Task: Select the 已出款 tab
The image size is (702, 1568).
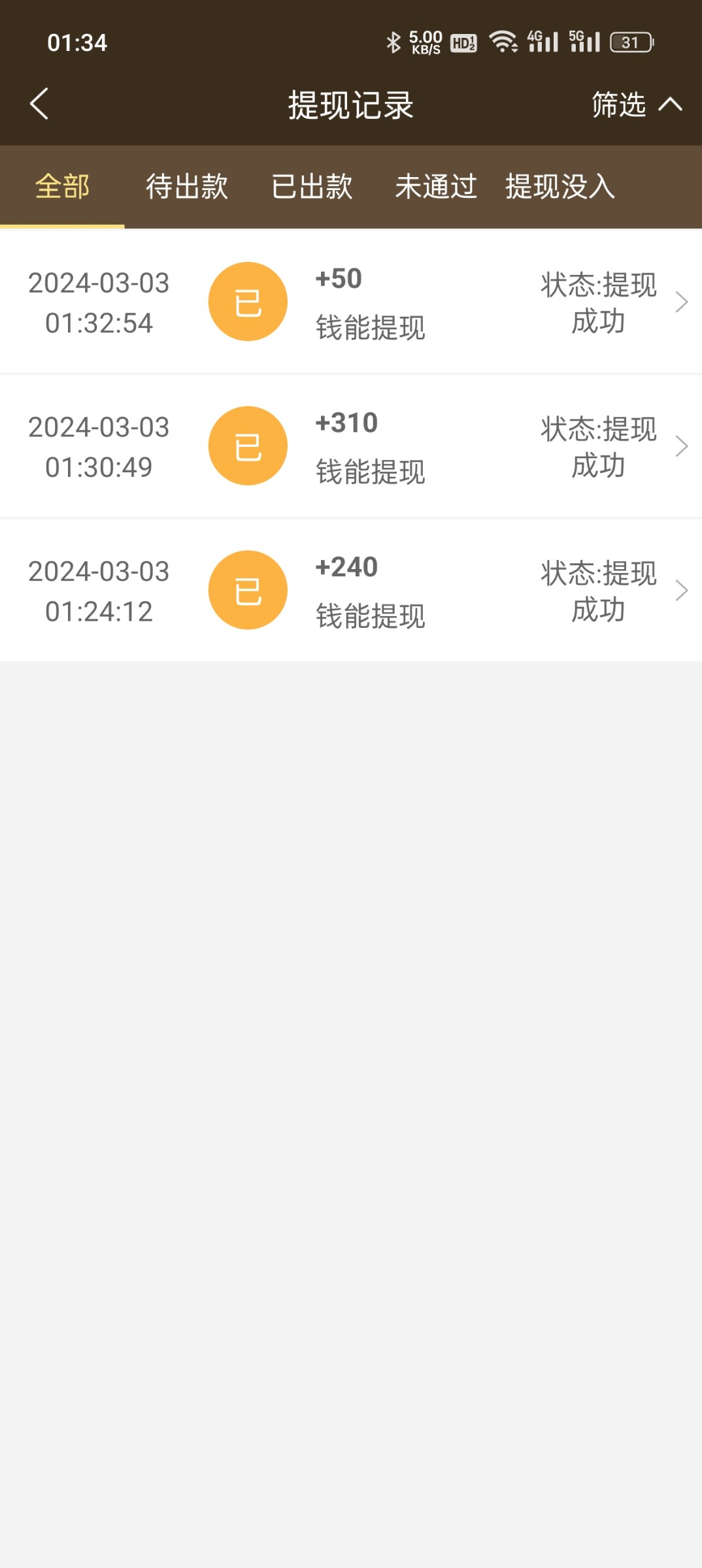Action: pyautogui.click(x=311, y=187)
